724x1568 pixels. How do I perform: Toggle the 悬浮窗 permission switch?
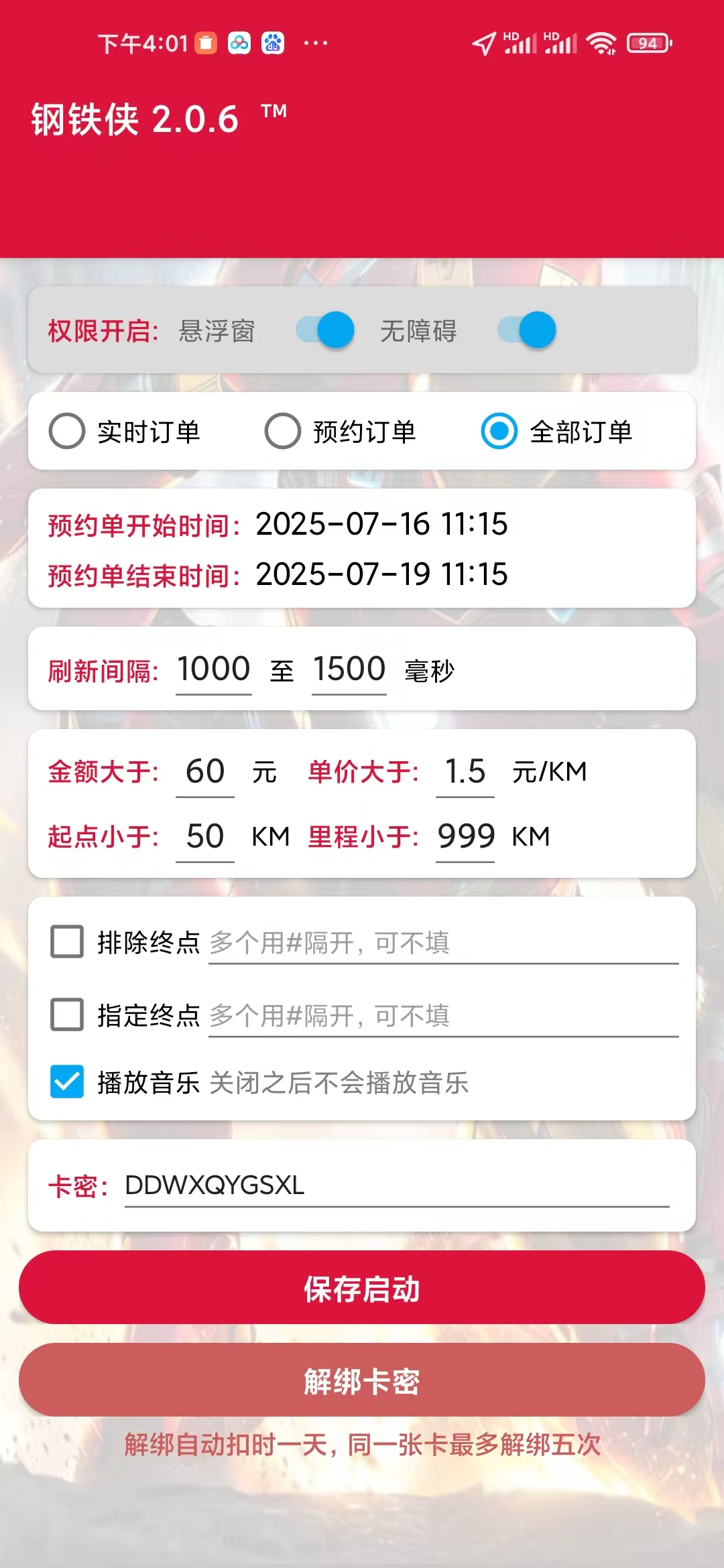click(x=325, y=330)
